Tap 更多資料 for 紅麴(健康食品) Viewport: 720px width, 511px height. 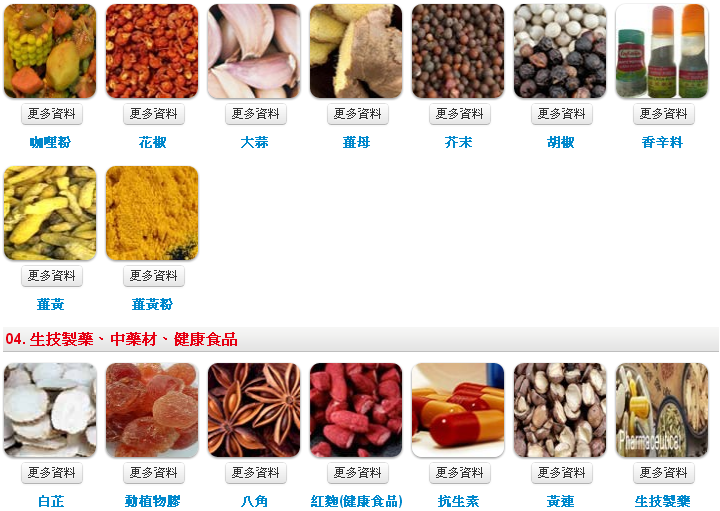point(357,473)
